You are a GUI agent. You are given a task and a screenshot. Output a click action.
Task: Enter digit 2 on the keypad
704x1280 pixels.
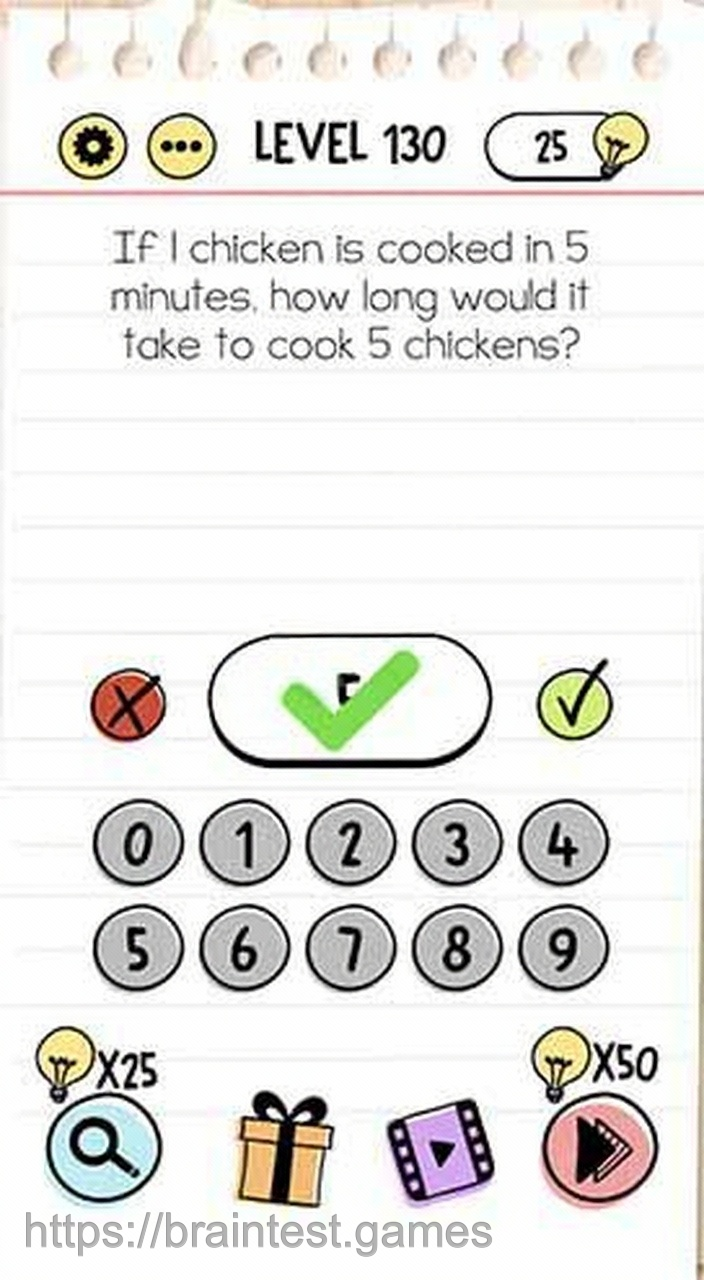[350, 845]
